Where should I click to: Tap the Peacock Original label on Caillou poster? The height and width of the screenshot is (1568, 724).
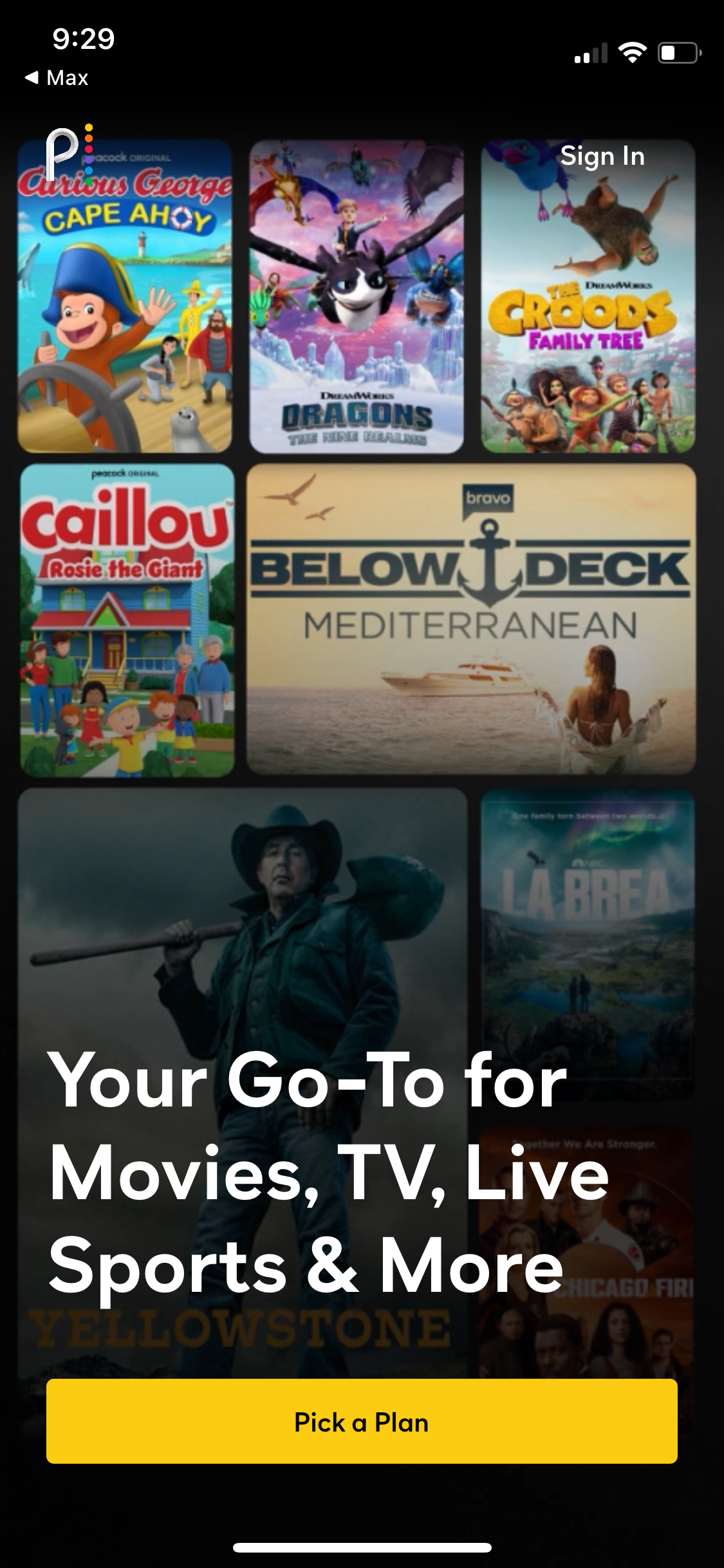126,473
